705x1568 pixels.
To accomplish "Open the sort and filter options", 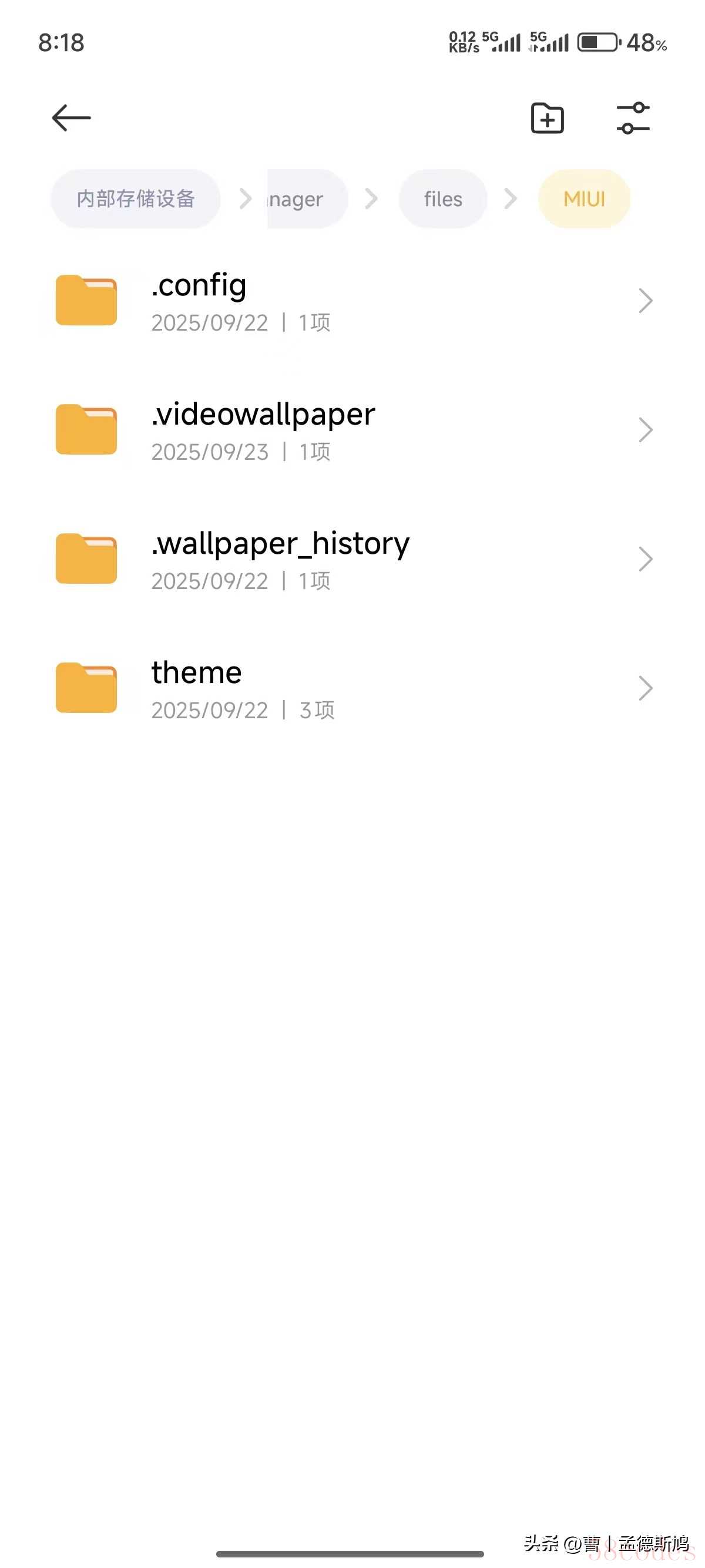I will pyautogui.click(x=633, y=118).
